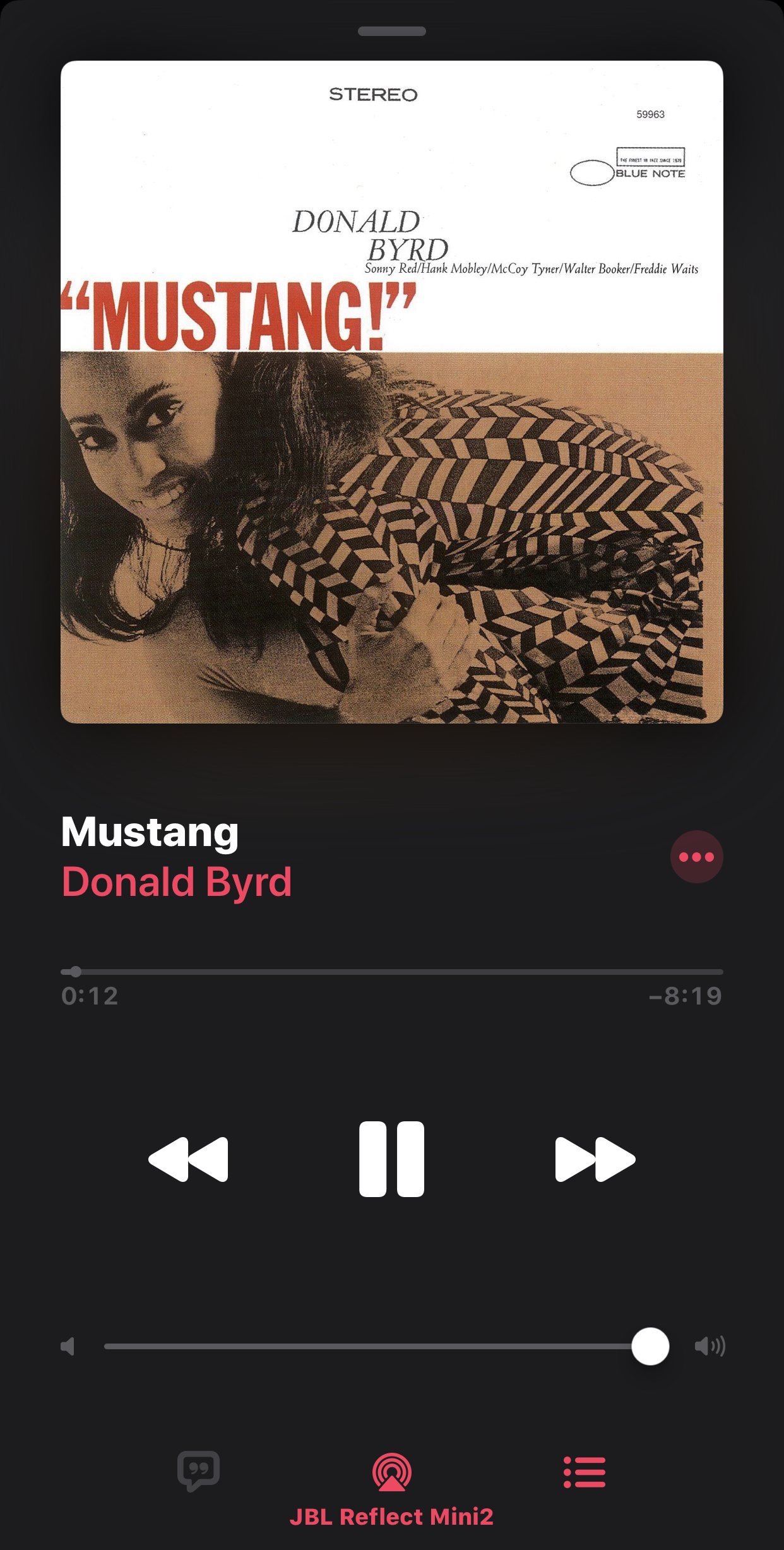Viewport: 784px width, 1550px height.
Task: Open the more options ellipsis menu
Action: tap(696, 857)
